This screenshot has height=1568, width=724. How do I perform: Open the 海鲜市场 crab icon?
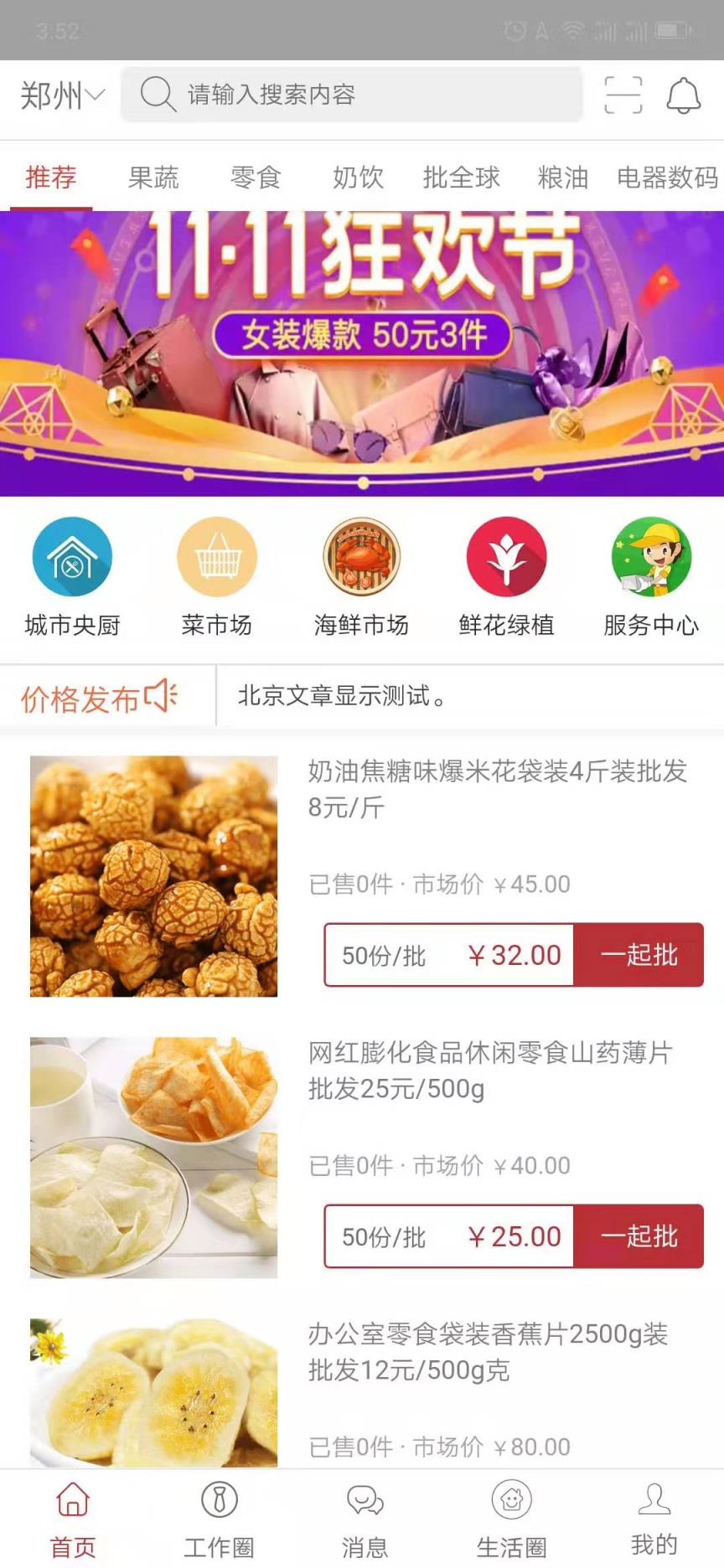point(362,555)
